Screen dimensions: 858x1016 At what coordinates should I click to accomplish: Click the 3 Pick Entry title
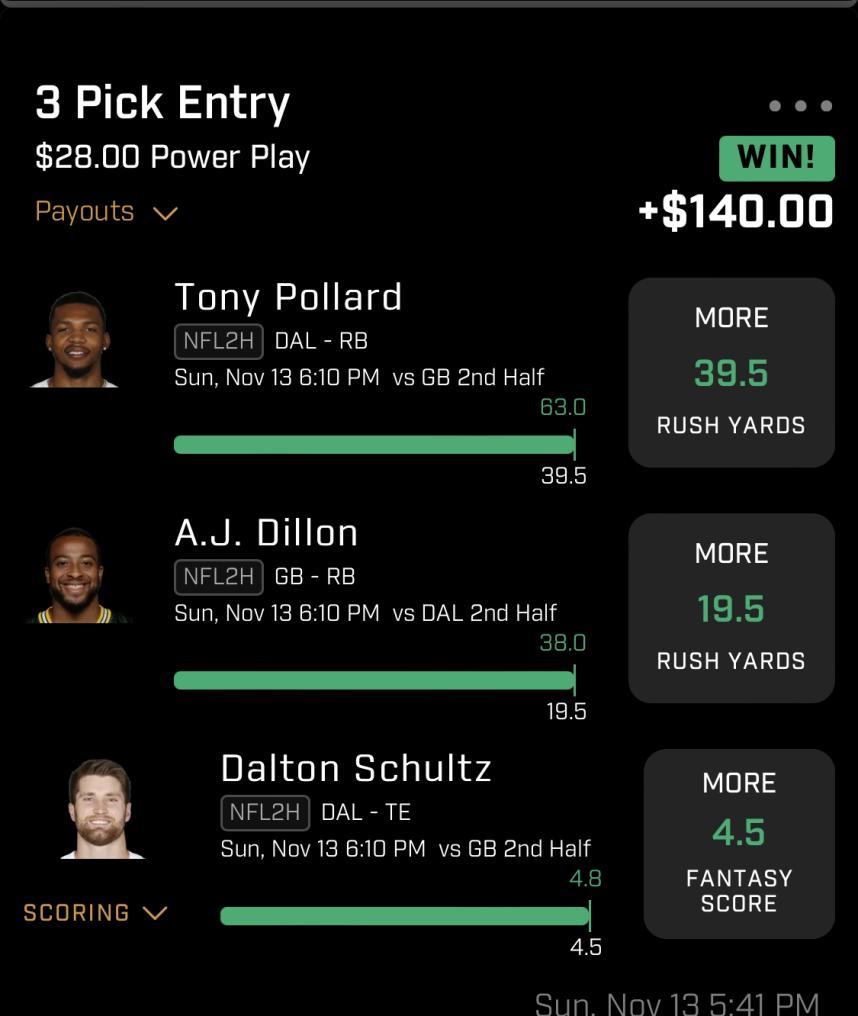(x=160, y=102)
